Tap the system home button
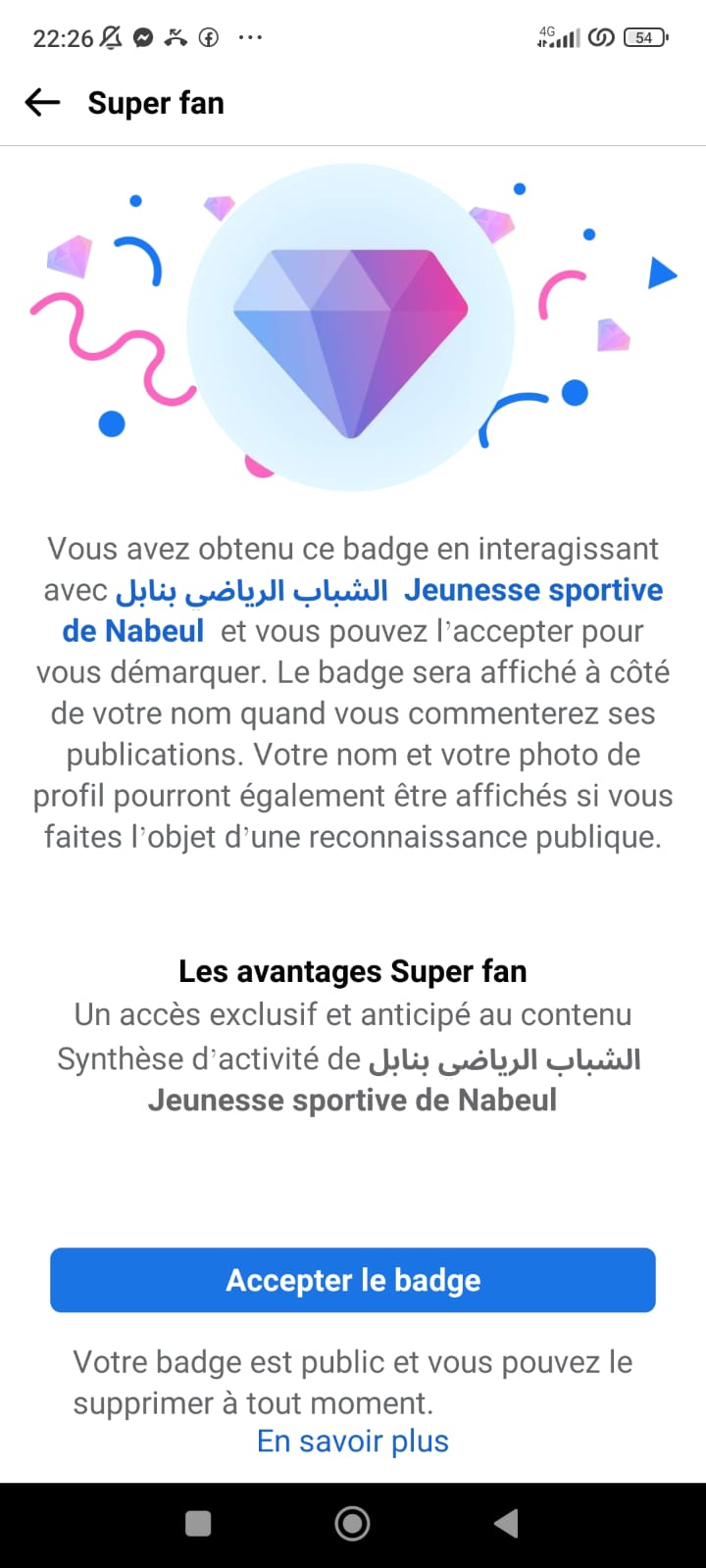Screen dimensions: 706x1568 [352, 1523]
